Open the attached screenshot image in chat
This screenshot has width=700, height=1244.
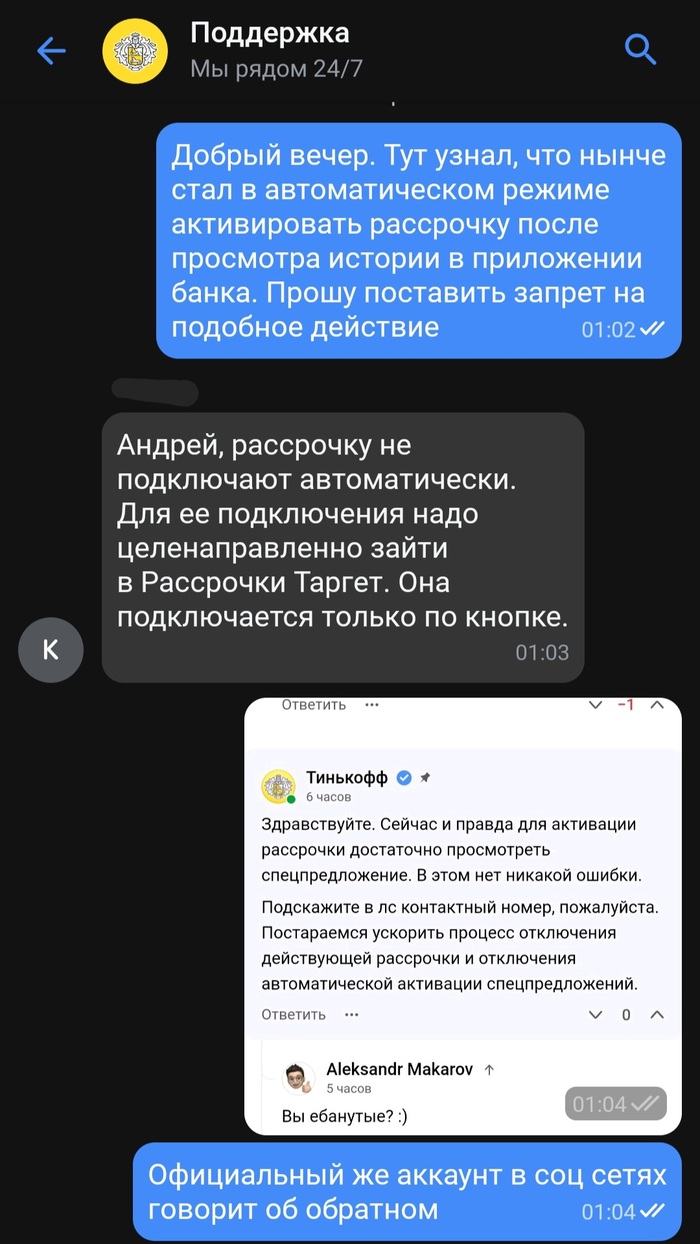point(462,915)
